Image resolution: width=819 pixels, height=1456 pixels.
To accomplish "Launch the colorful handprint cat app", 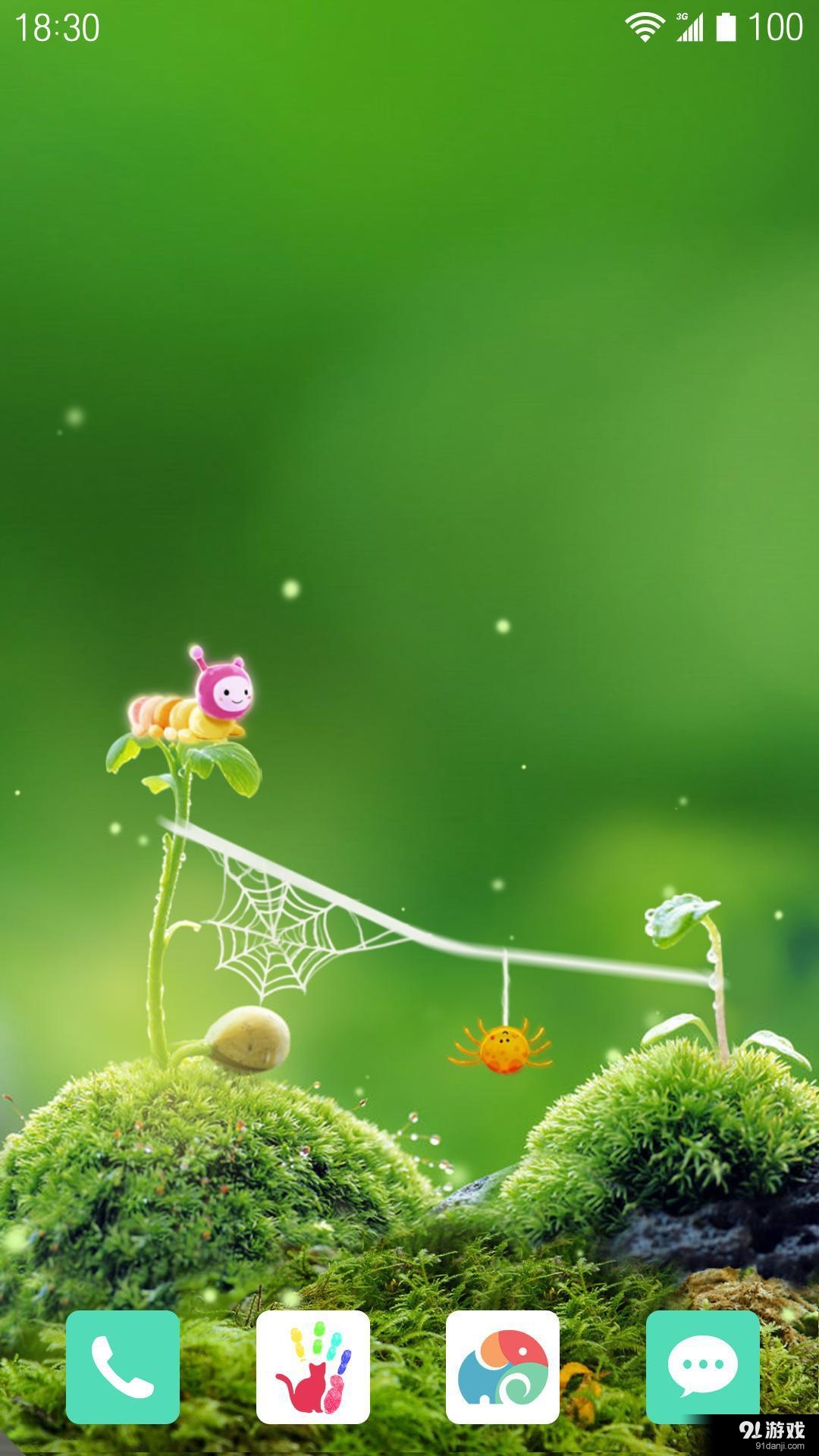I will [x=313, y=1367].
